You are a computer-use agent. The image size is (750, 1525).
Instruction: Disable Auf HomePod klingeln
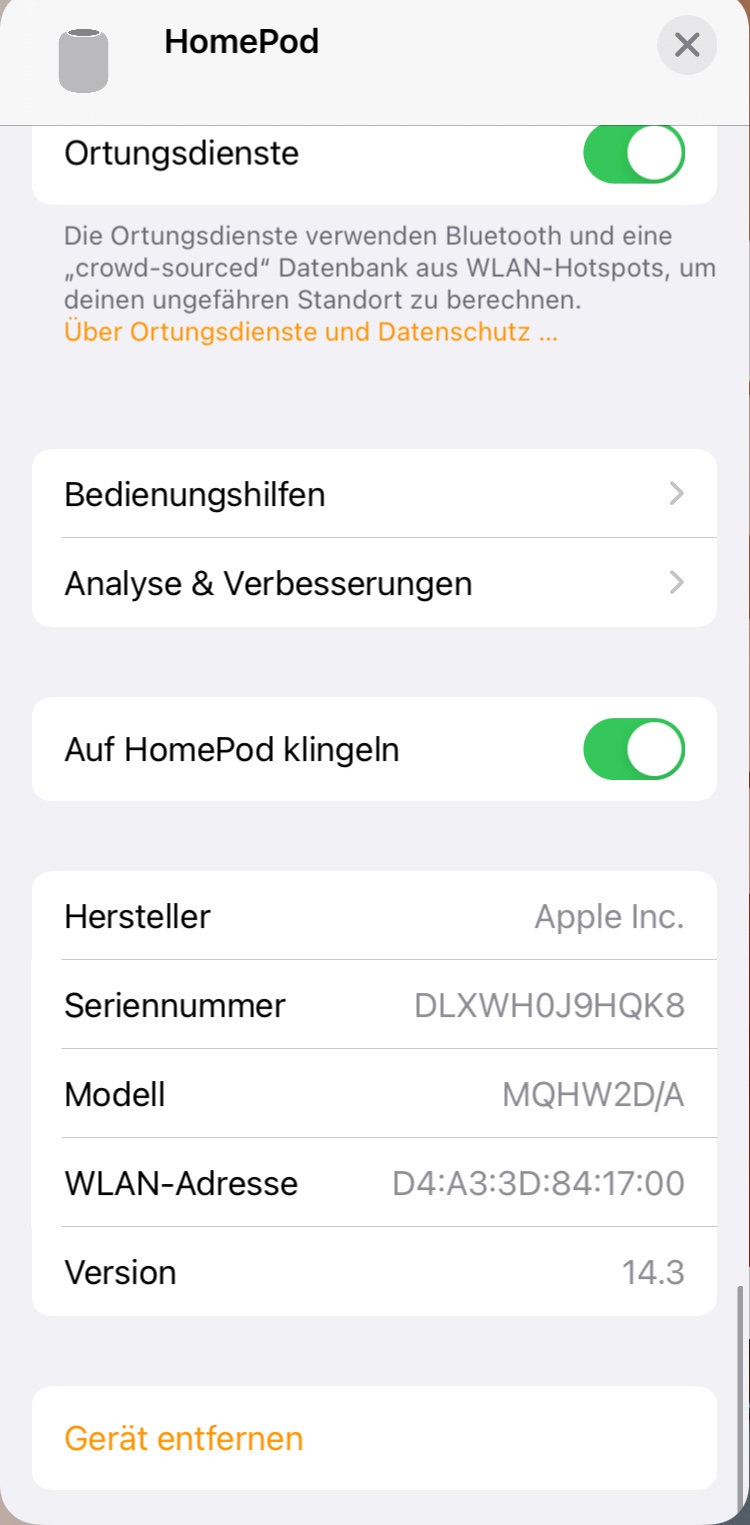coord(634,749)
